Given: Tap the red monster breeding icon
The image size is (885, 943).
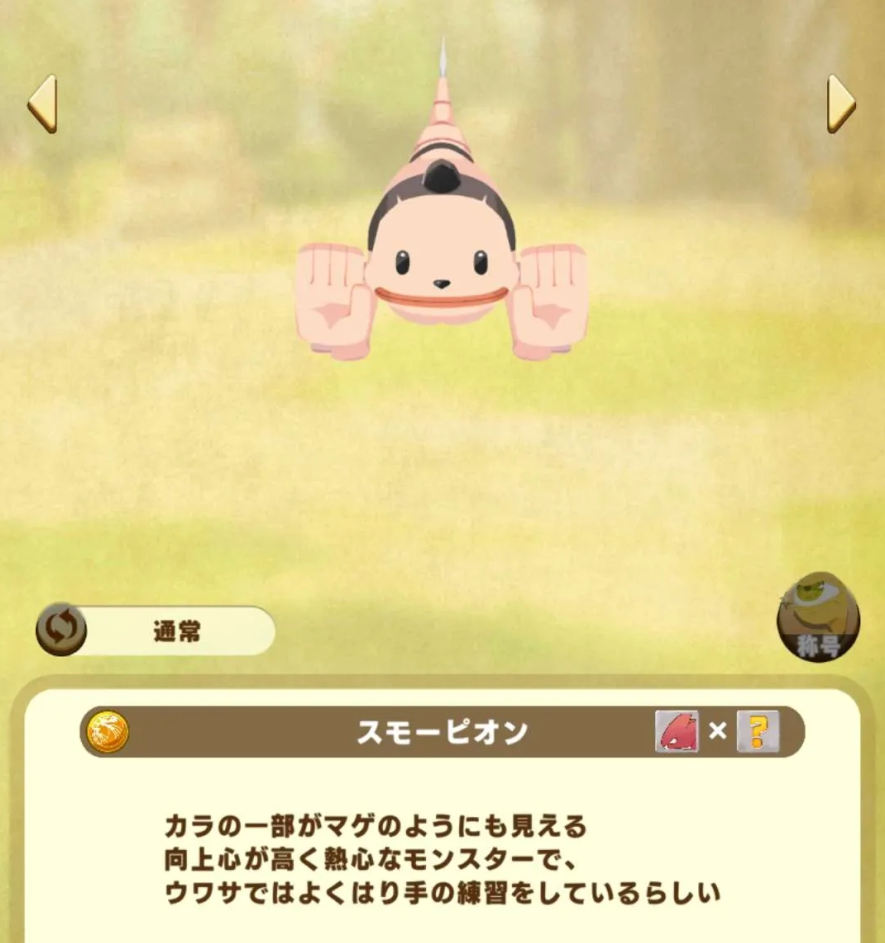Looking at the screenshot, I should click(677, 732).
